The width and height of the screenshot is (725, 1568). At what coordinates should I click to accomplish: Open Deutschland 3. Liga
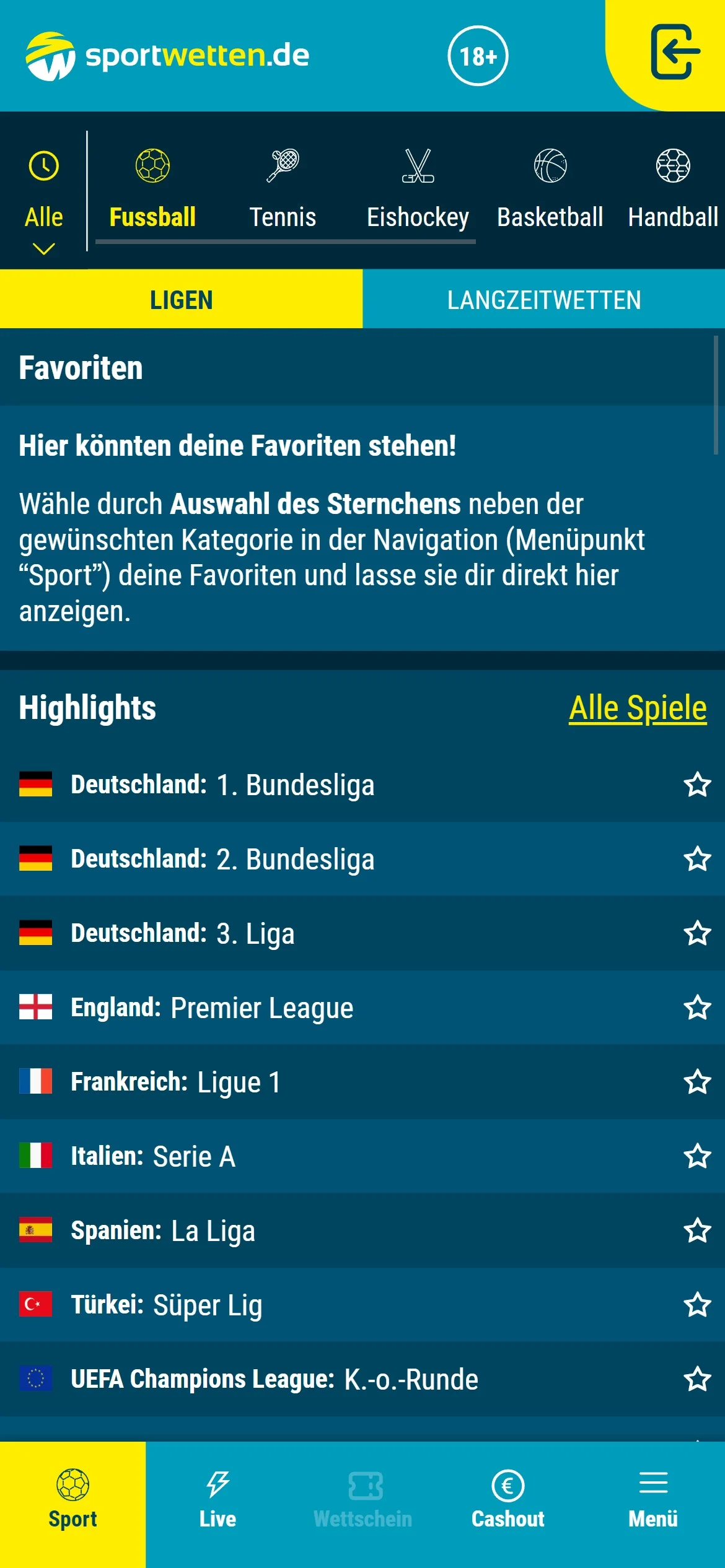pos(183,933)
